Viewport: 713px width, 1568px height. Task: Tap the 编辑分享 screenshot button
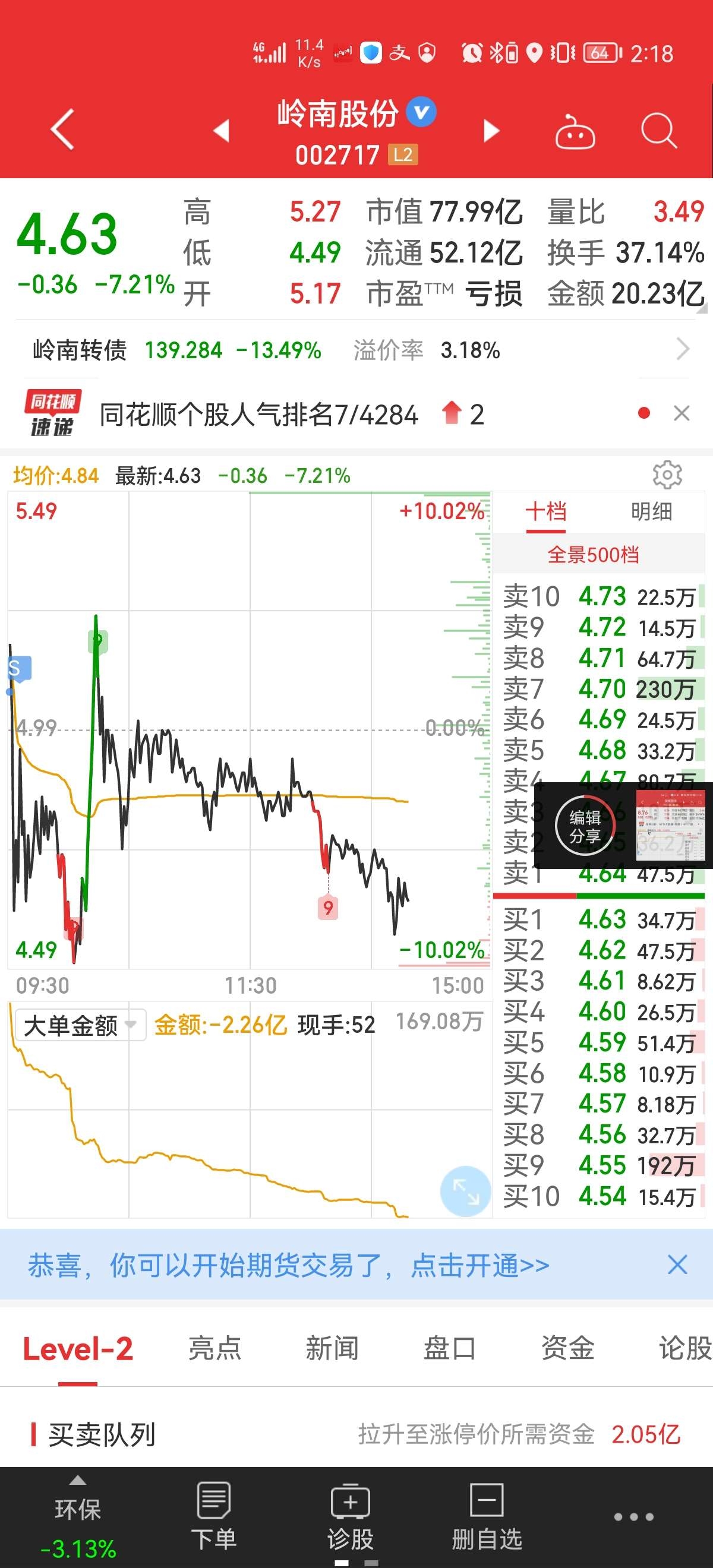pyautogui.click(x=585, y=826)
